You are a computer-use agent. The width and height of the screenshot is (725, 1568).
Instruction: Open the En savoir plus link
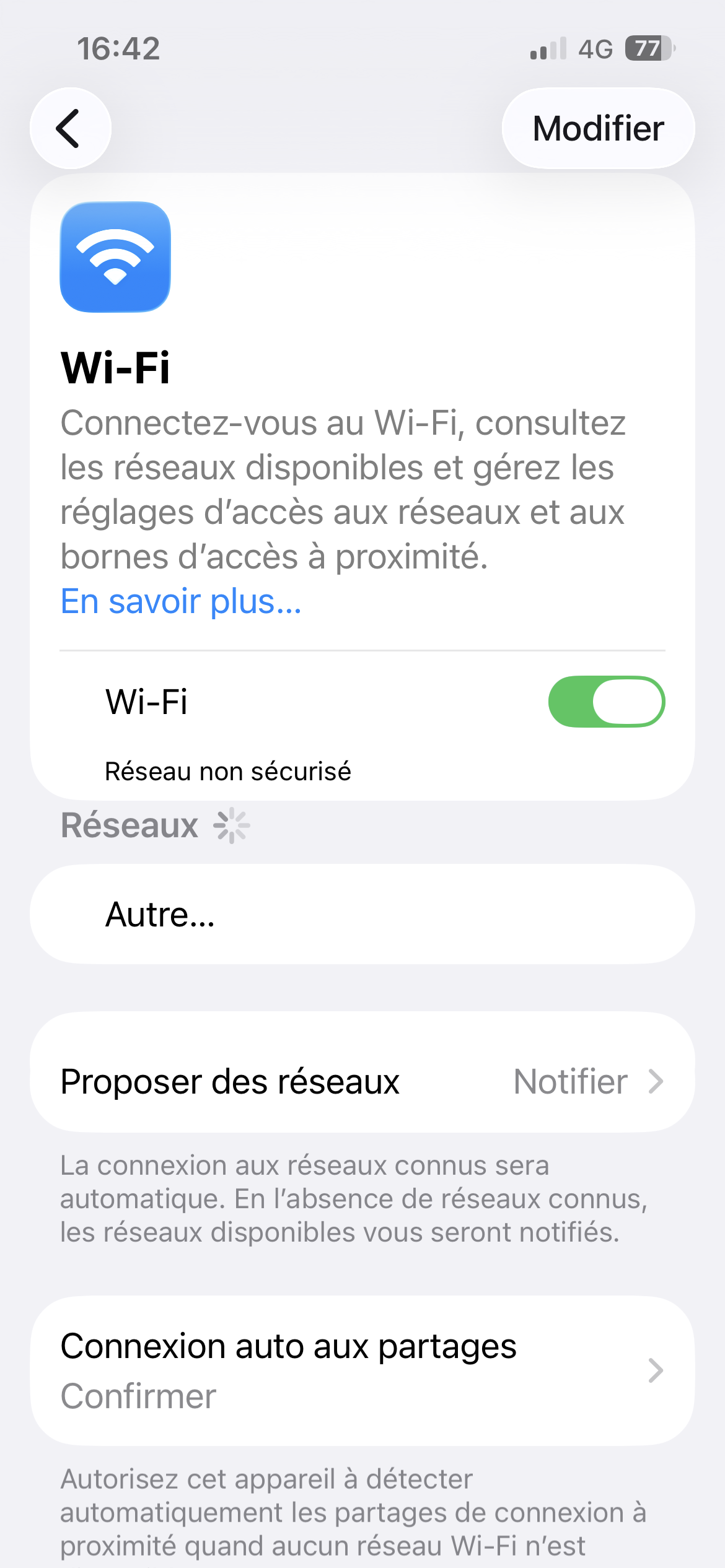(x=181, y=601)
